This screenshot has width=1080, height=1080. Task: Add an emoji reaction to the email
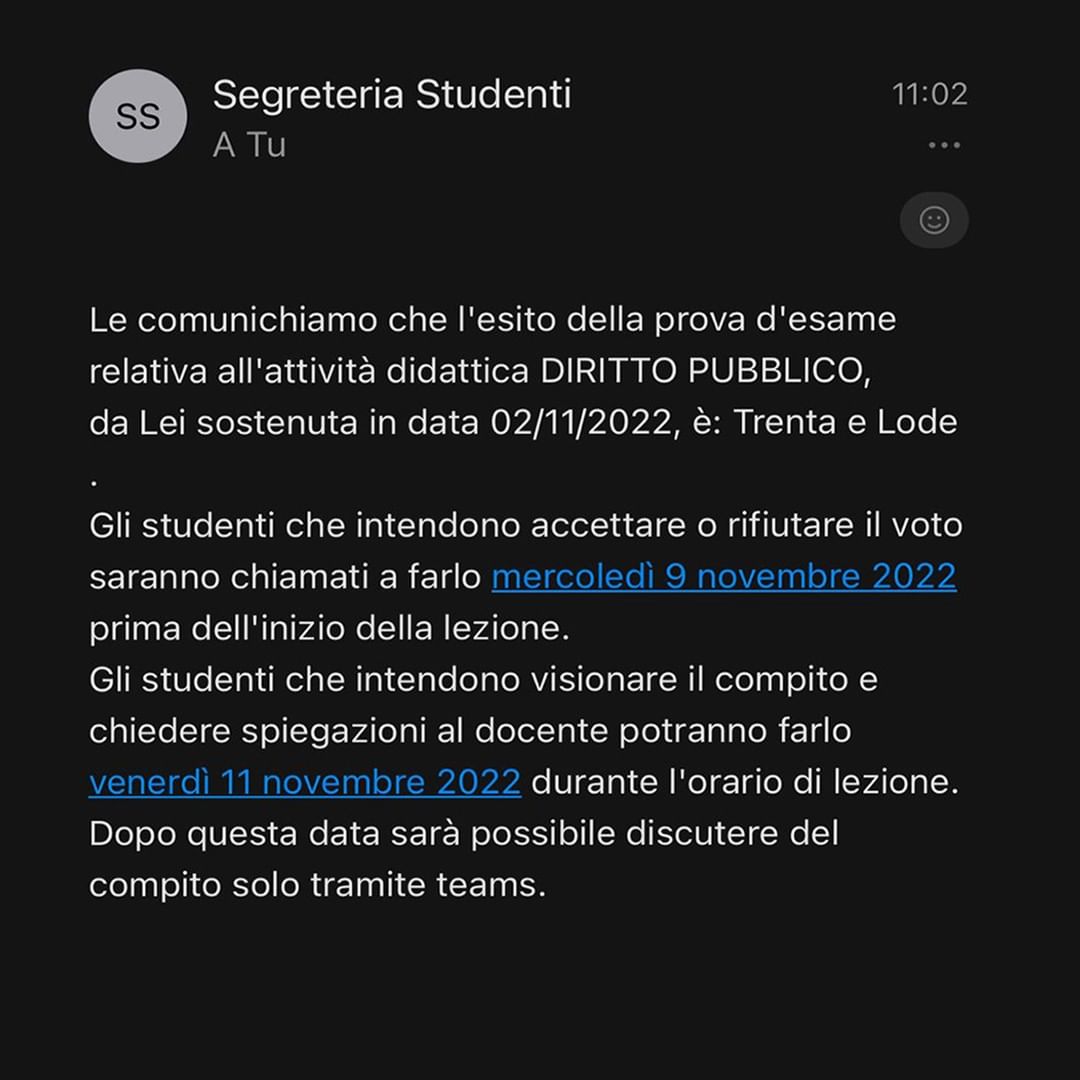pos(934,220)
